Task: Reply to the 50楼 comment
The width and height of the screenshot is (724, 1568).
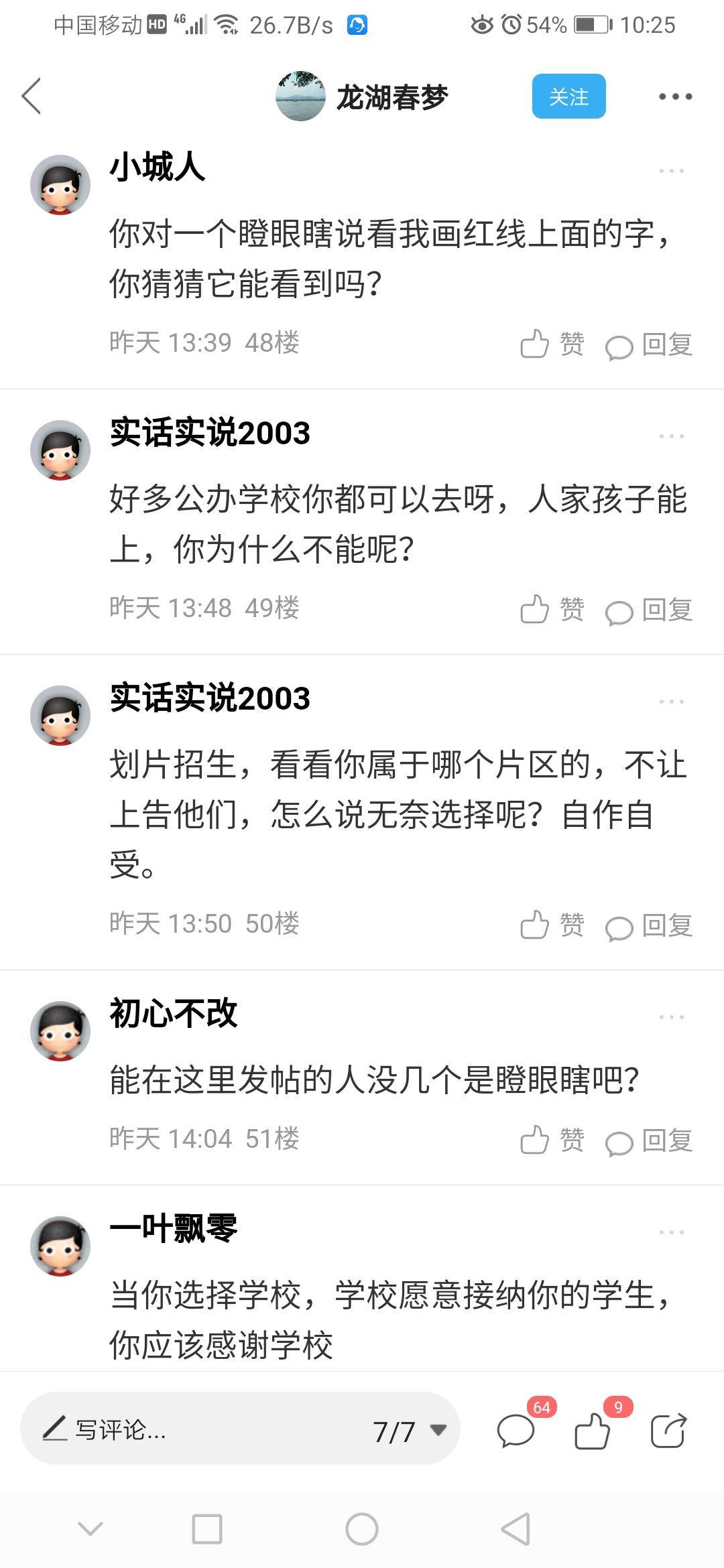Action: click(x=649, y=925)
